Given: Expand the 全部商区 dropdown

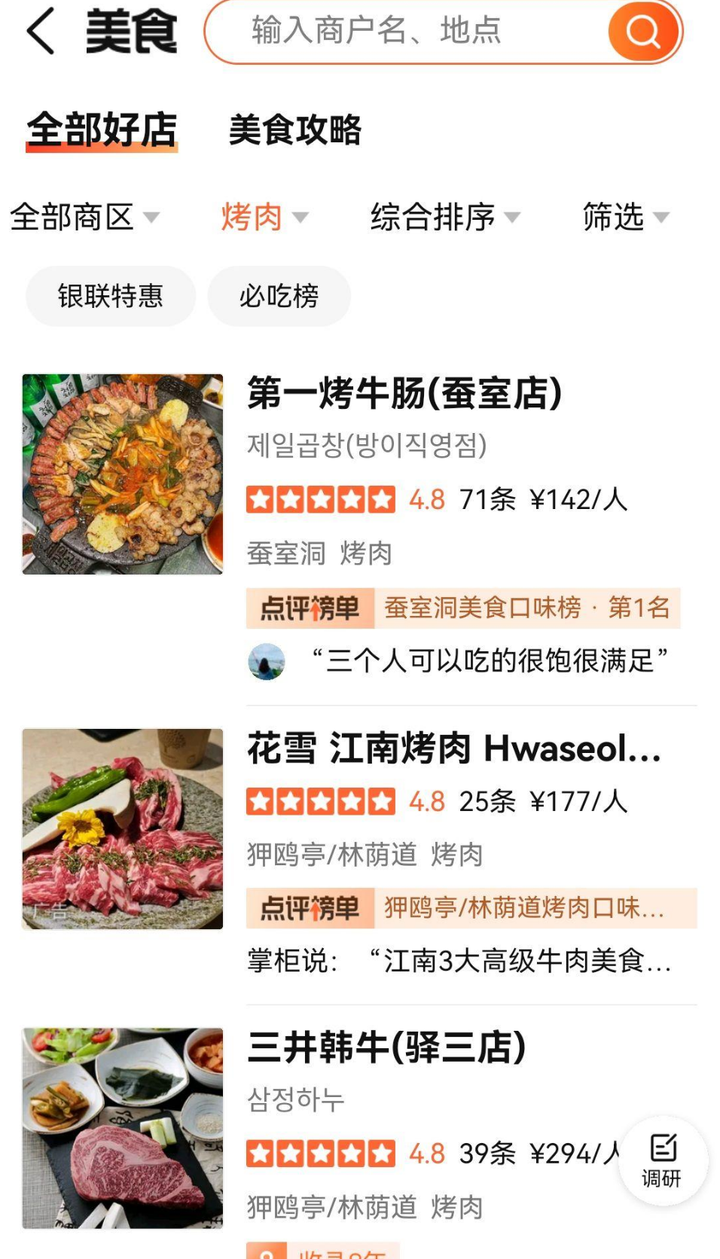Looking at the screenshot, I should [84, 217].
